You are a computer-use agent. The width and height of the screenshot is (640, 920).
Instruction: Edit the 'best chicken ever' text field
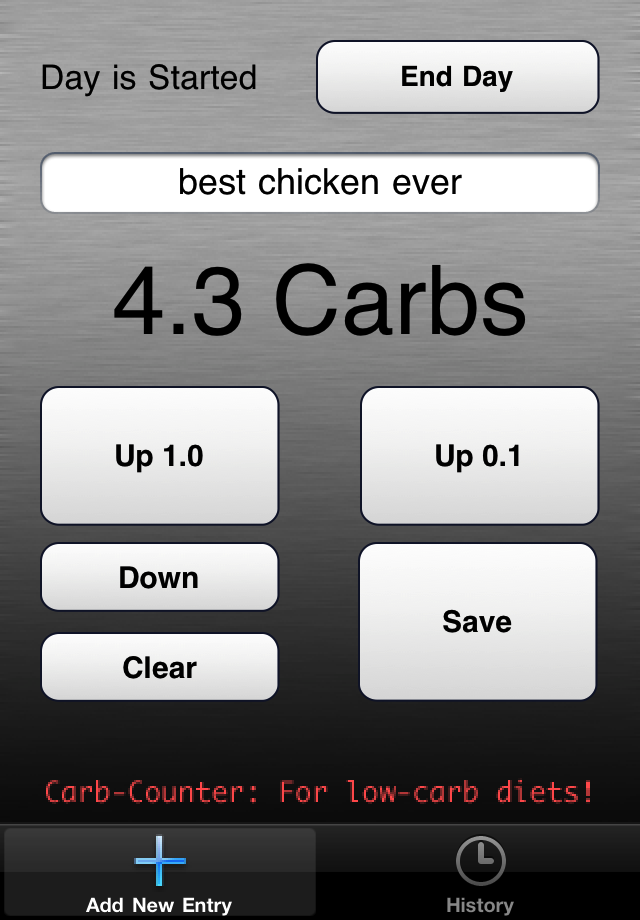[x=319, y=182]
